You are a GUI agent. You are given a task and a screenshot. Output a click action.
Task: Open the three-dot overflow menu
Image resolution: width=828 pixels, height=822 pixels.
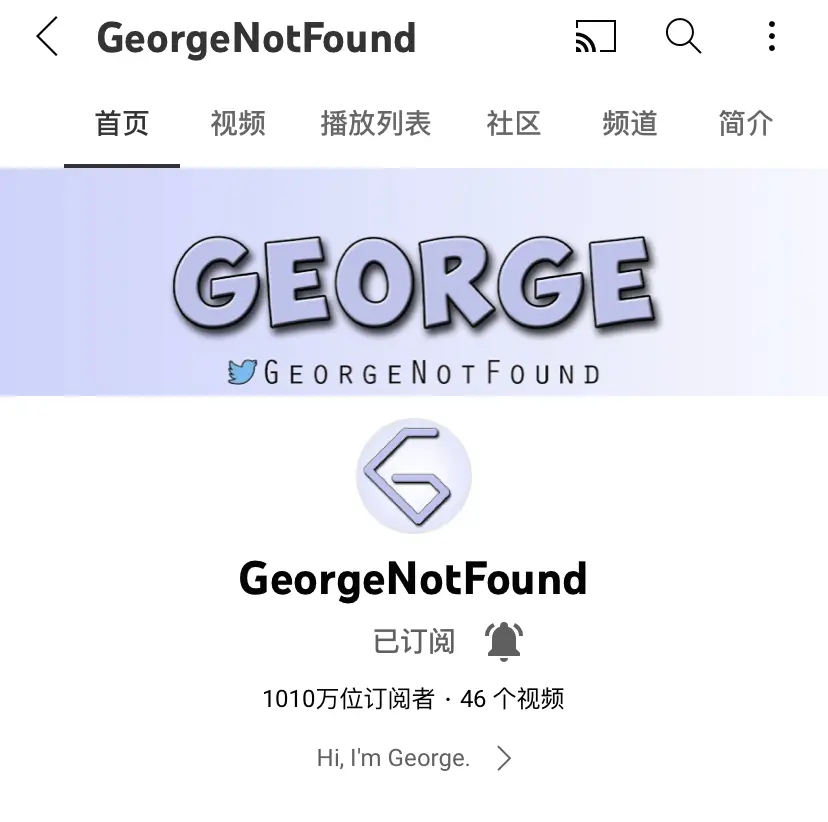click(x=771, y=38)
